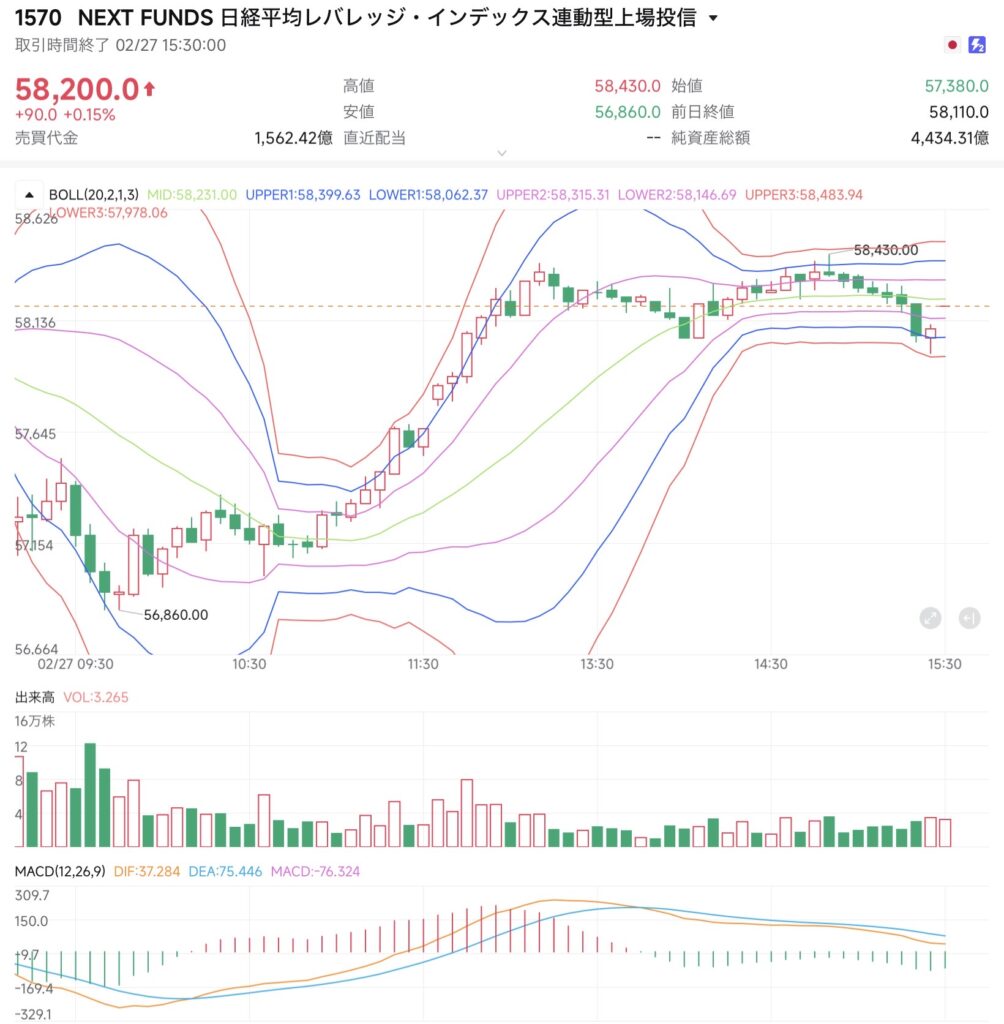This screenshot has width=1004, height=1024.
Task: Expand the quote details chevron
Action: click(502, 153)
